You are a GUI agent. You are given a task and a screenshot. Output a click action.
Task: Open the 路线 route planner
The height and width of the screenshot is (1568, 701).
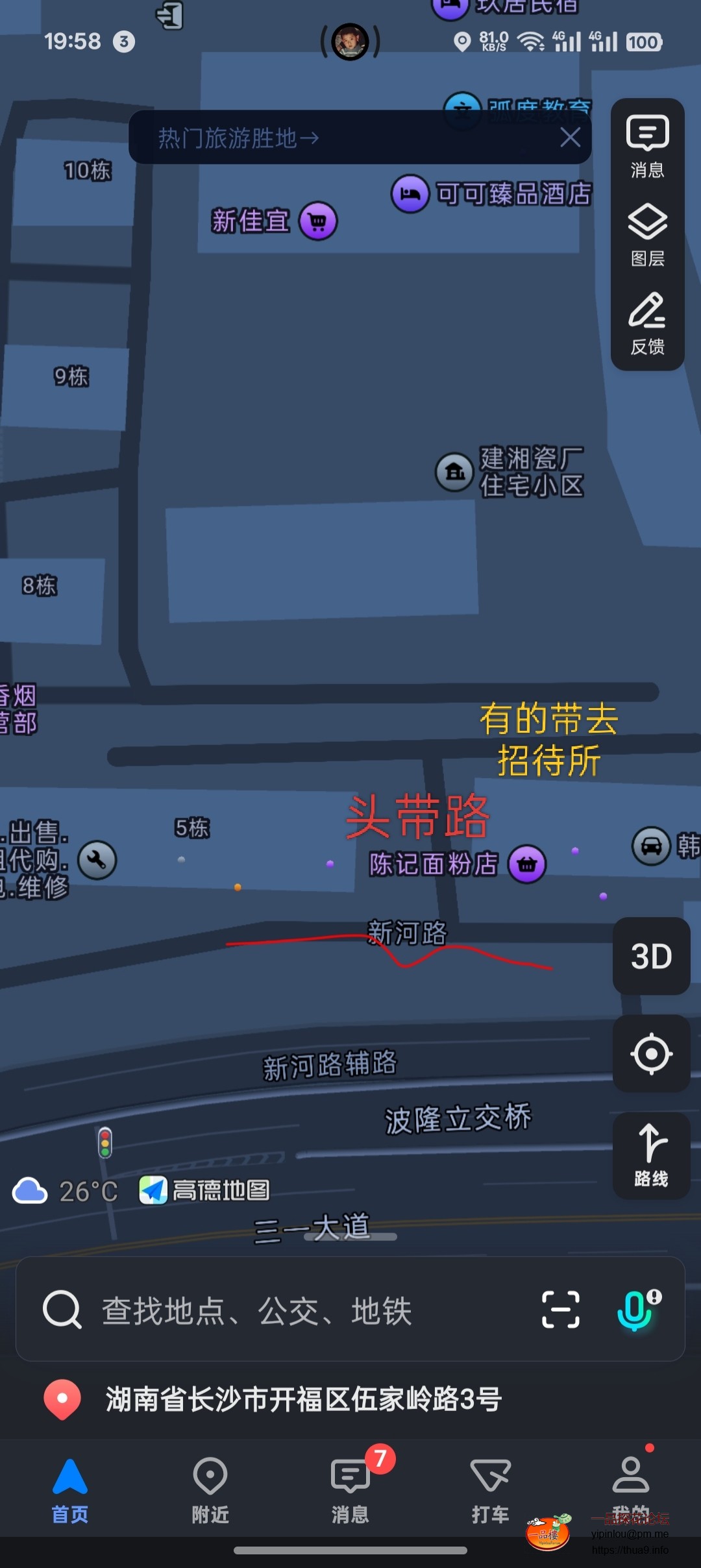(x=651, y=1155)
